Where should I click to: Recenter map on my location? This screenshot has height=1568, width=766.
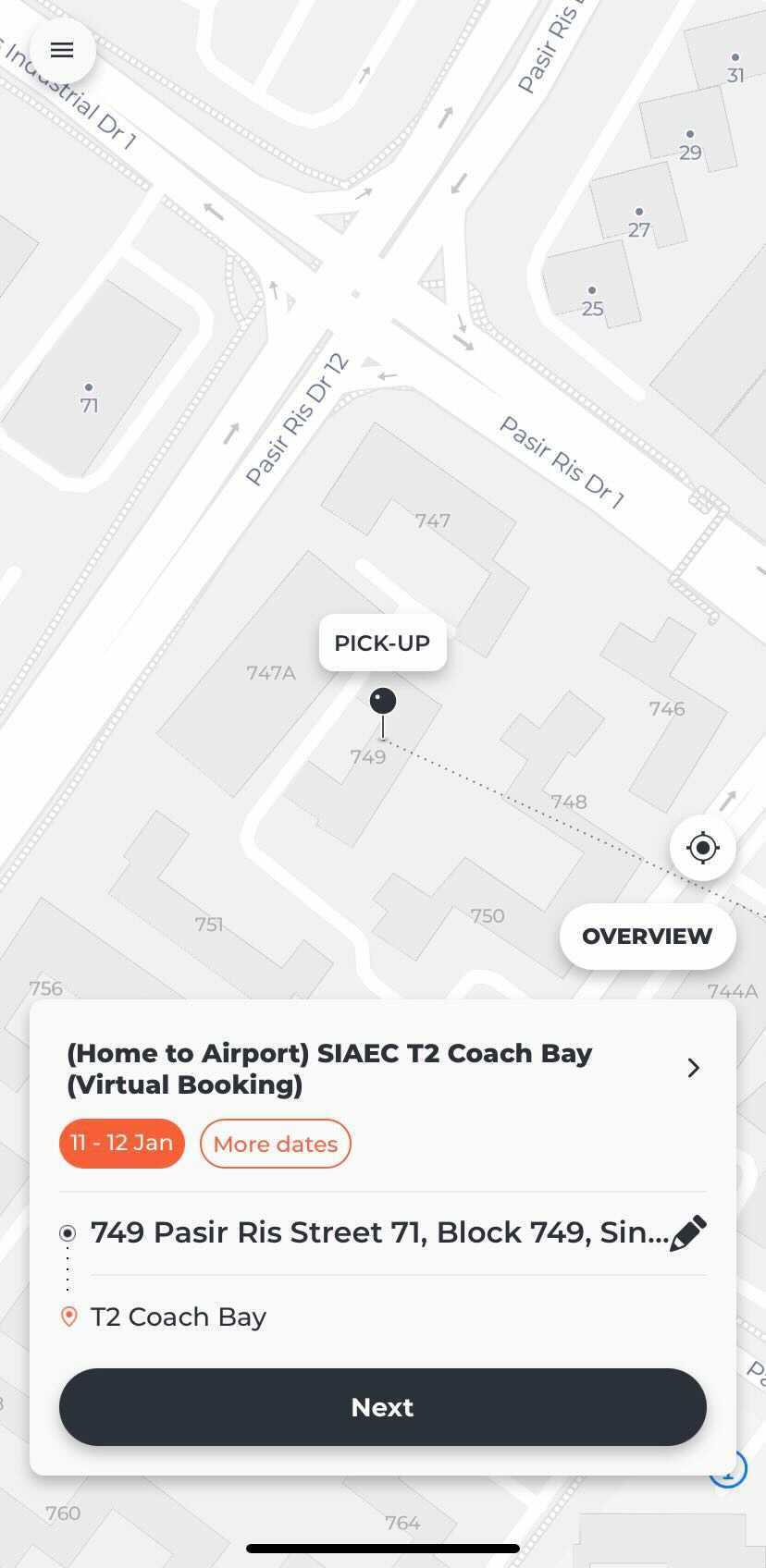(702, 847)
